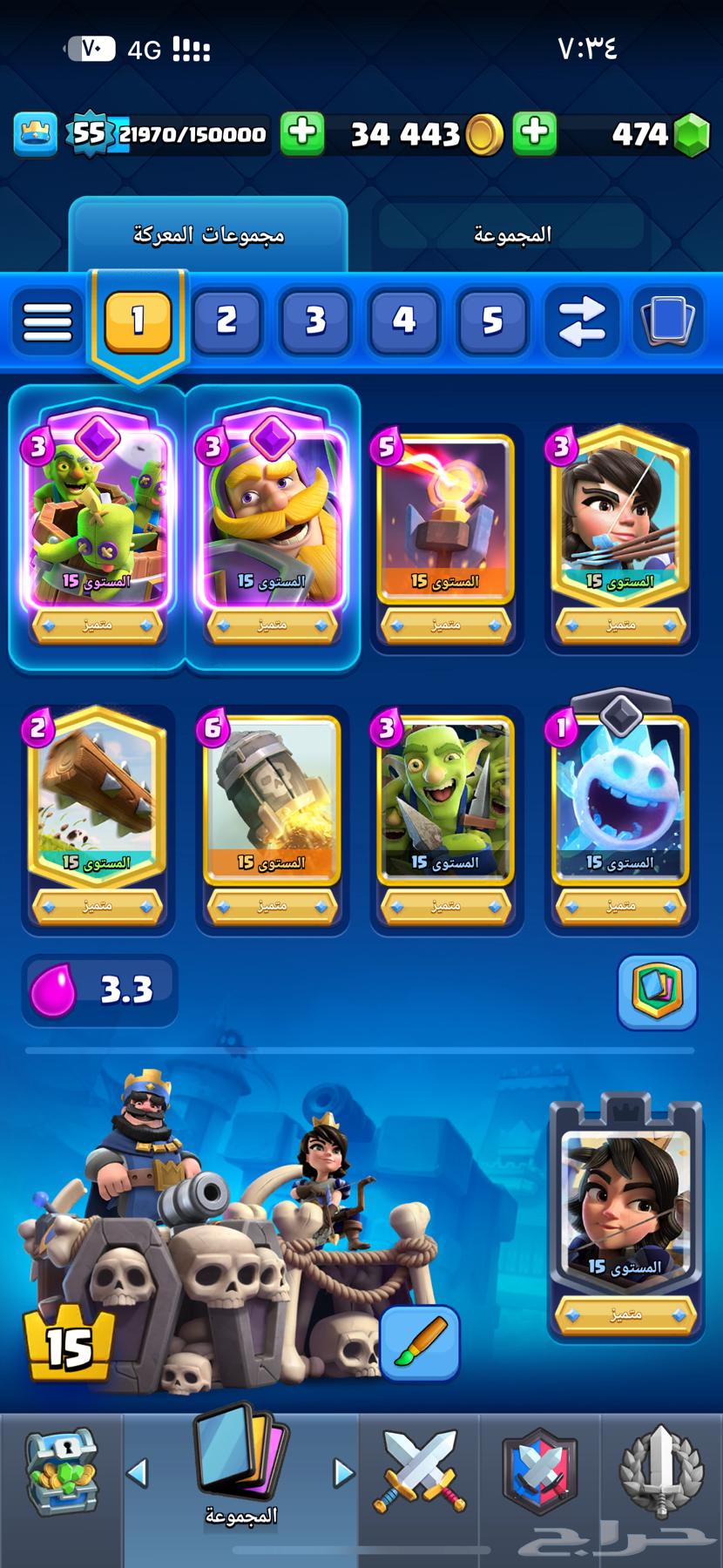Tap the green plus to buy gems
Screen dimensions: 723x1568
click(x=534, y=133)
